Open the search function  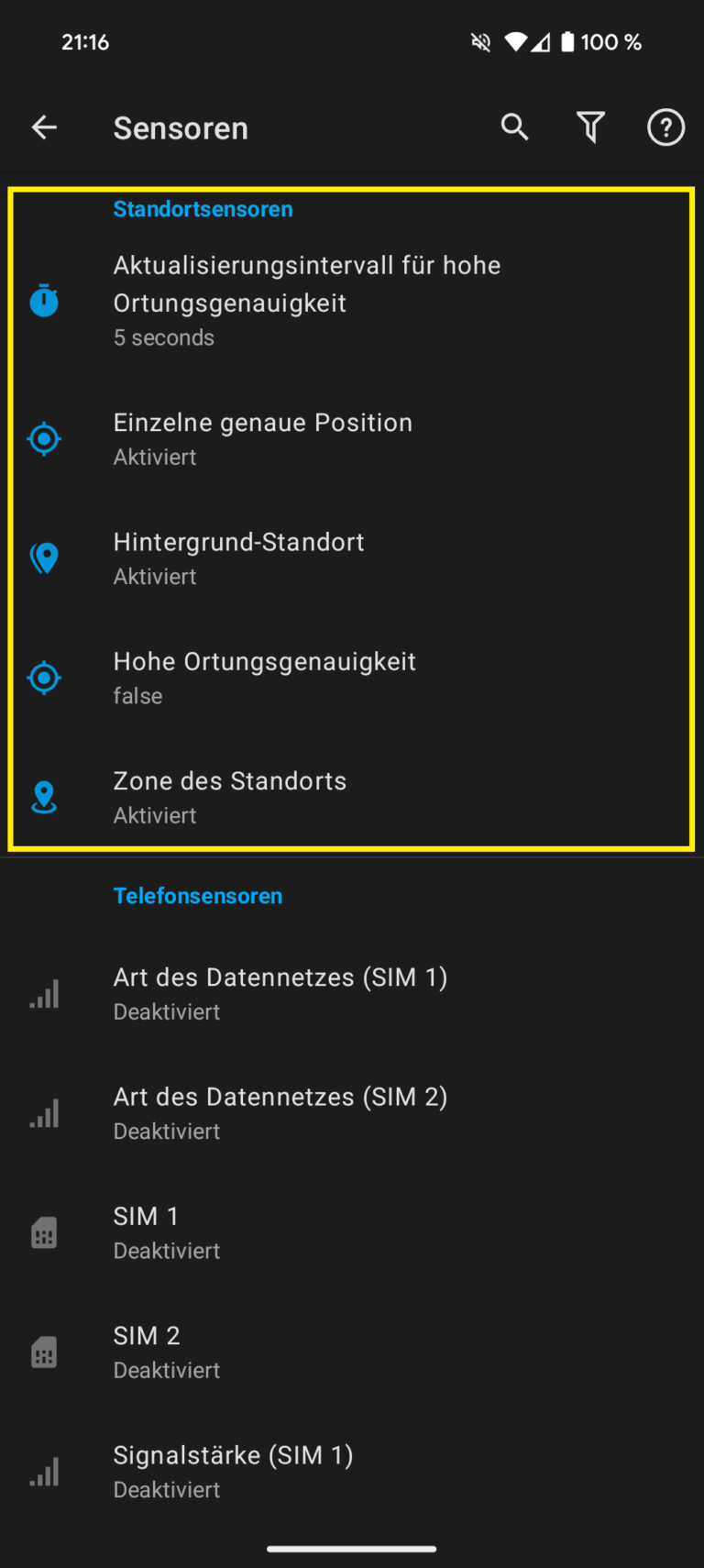click(515, 127)
